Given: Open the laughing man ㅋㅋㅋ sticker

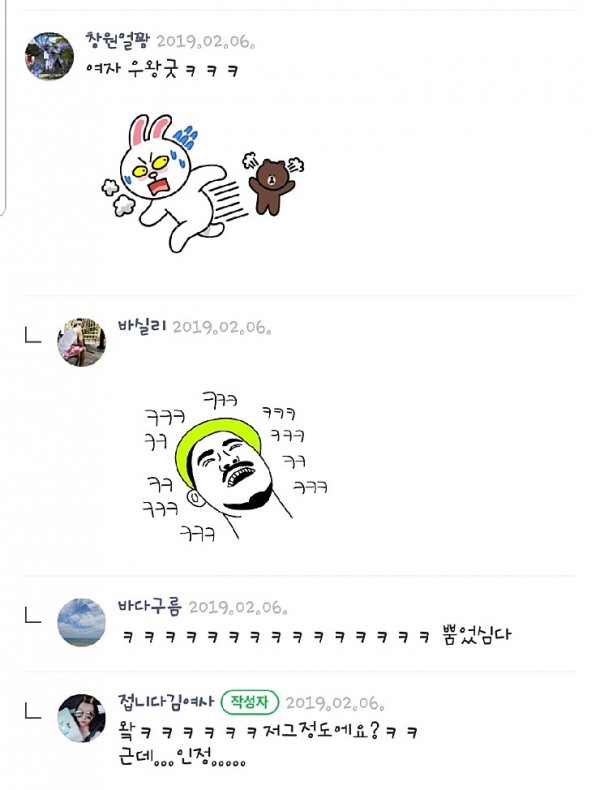Looking at the screenshot, I should tap(235, 465).
